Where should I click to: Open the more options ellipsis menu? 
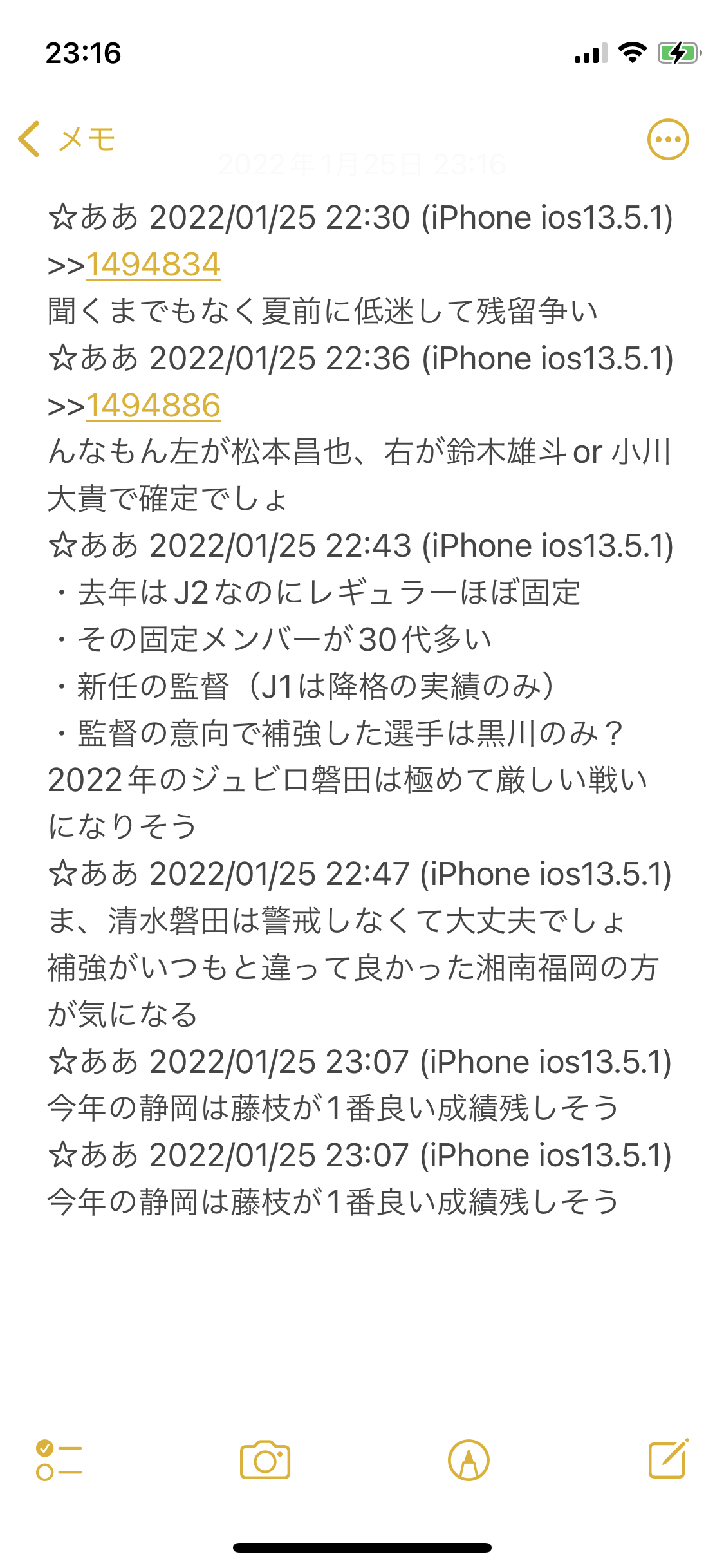pyautogui.click(x=667, y=139)
